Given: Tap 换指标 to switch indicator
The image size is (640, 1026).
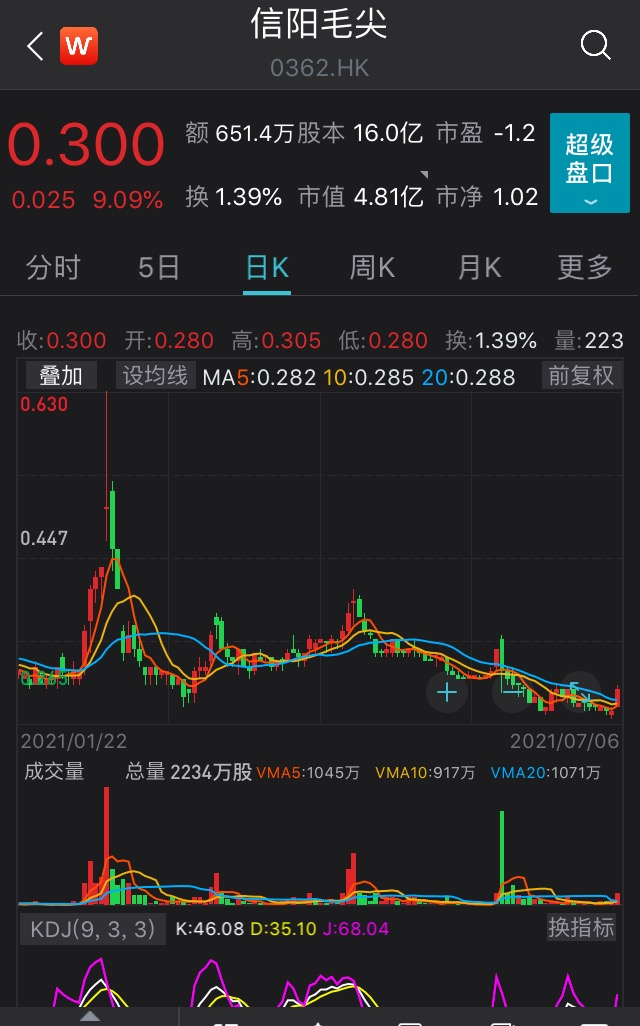Looking at the screenshot, I should pos(581,927).
